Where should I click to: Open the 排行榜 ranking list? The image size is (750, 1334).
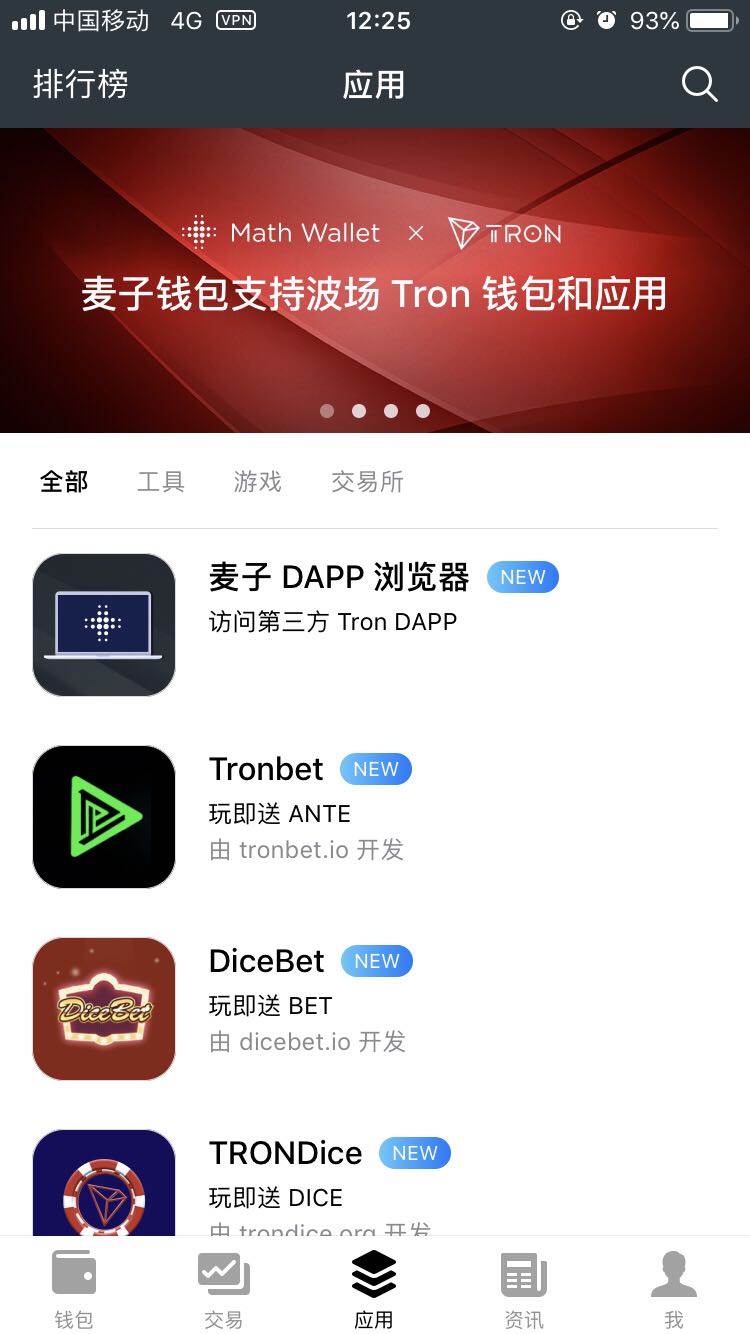tap(81, 85)
